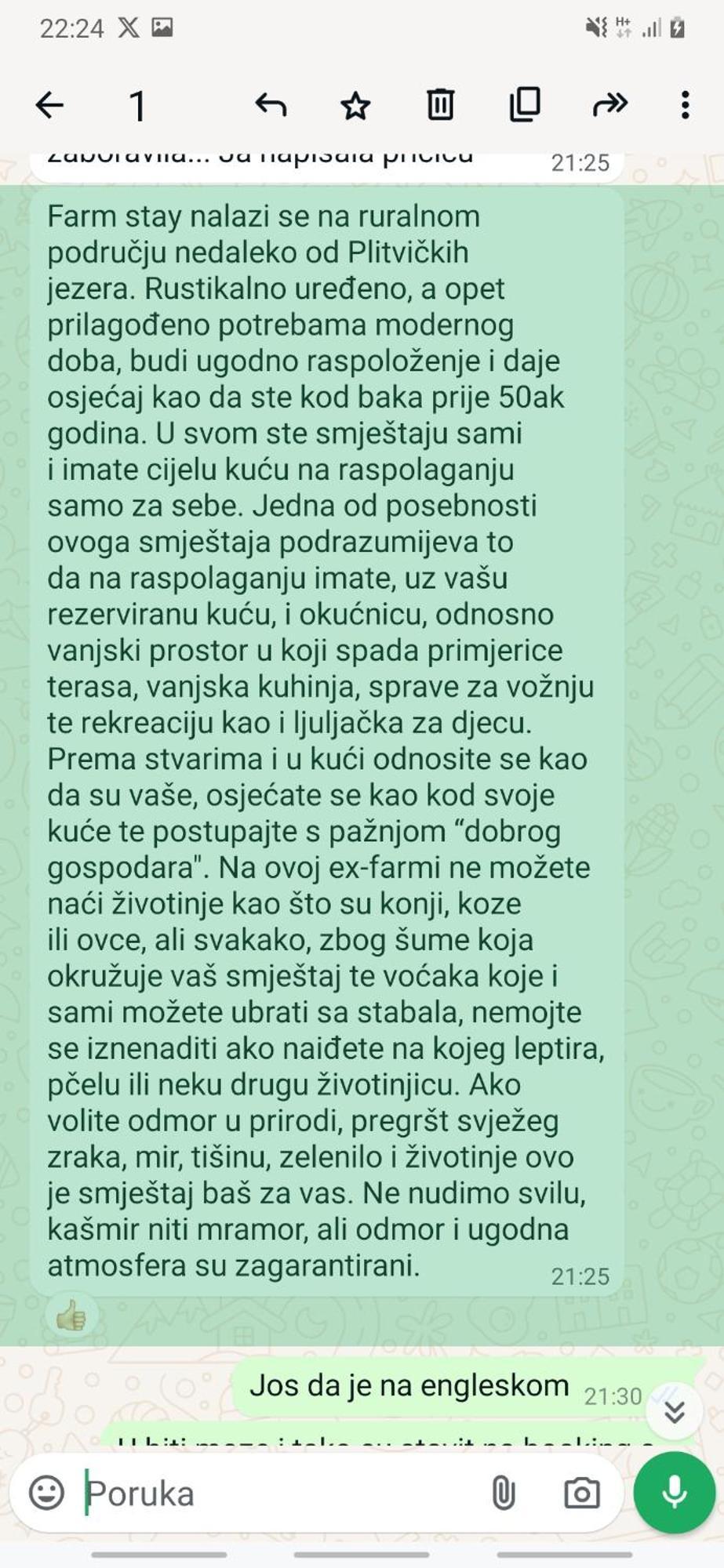This screenshot has height=1568, width=724.
Task: Reply to the selected message
Action: coord(271,104)
